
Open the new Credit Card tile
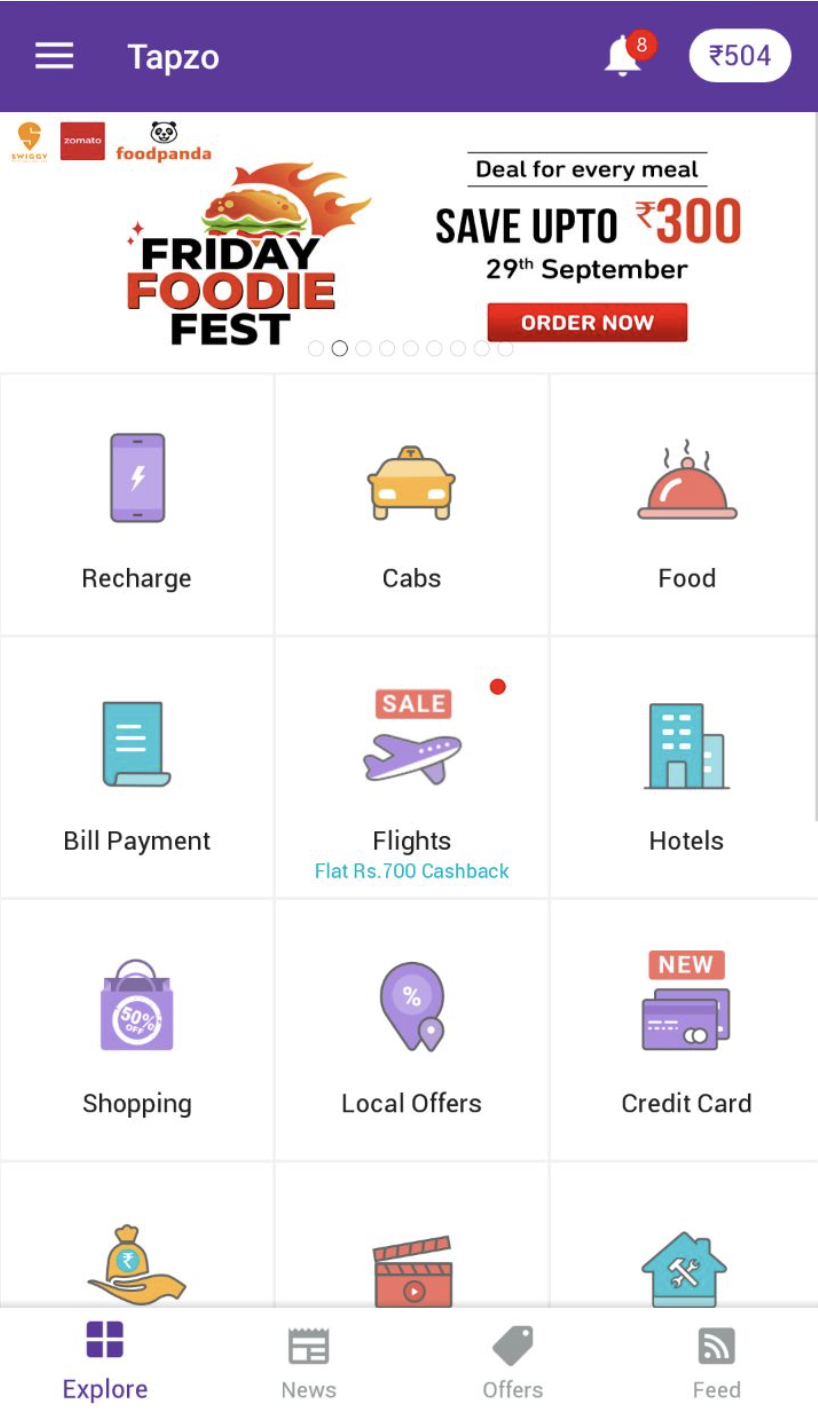tap(686, 1030)
